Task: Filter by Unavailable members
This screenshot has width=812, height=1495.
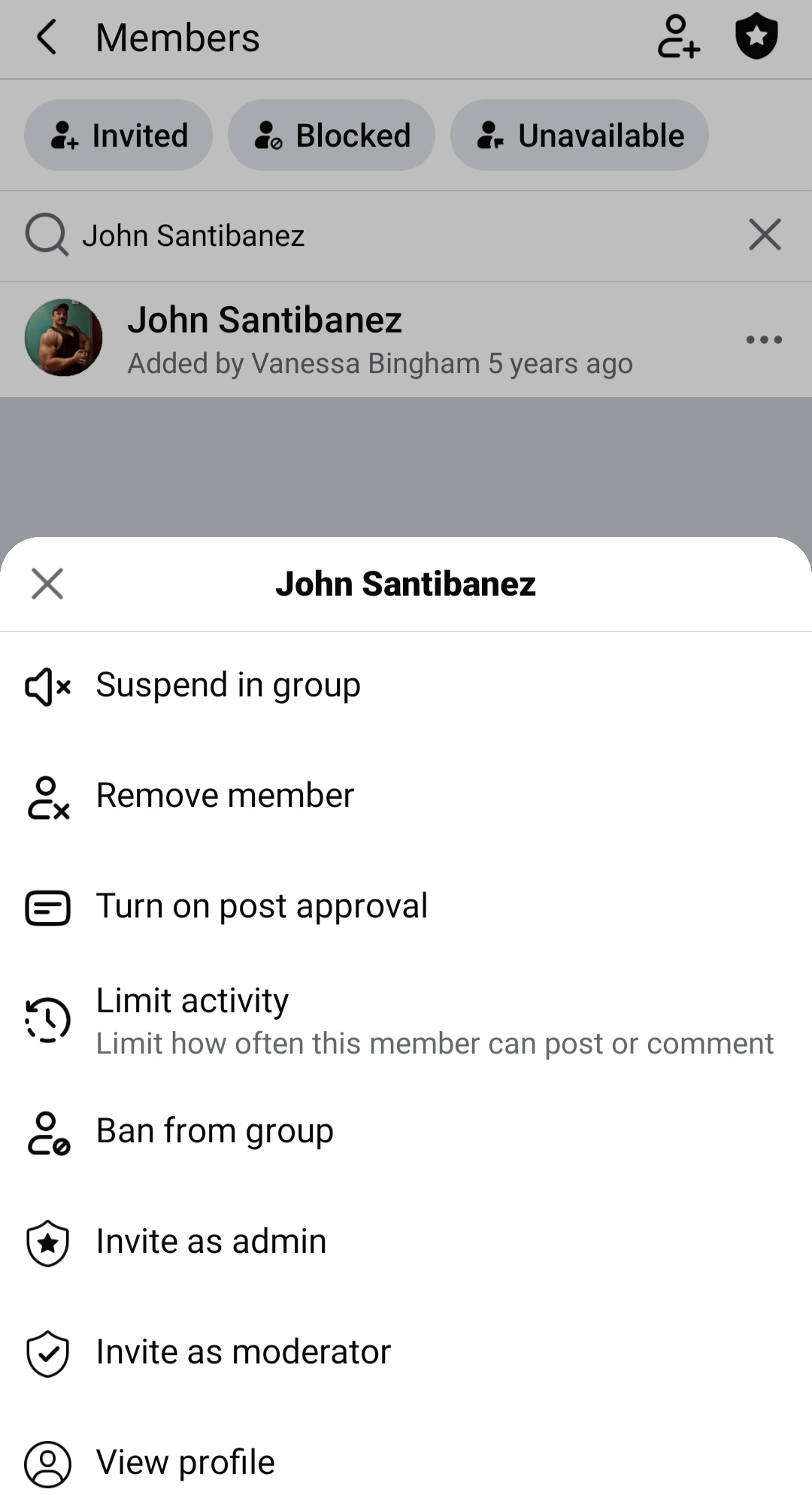Action: pos(580,135)
